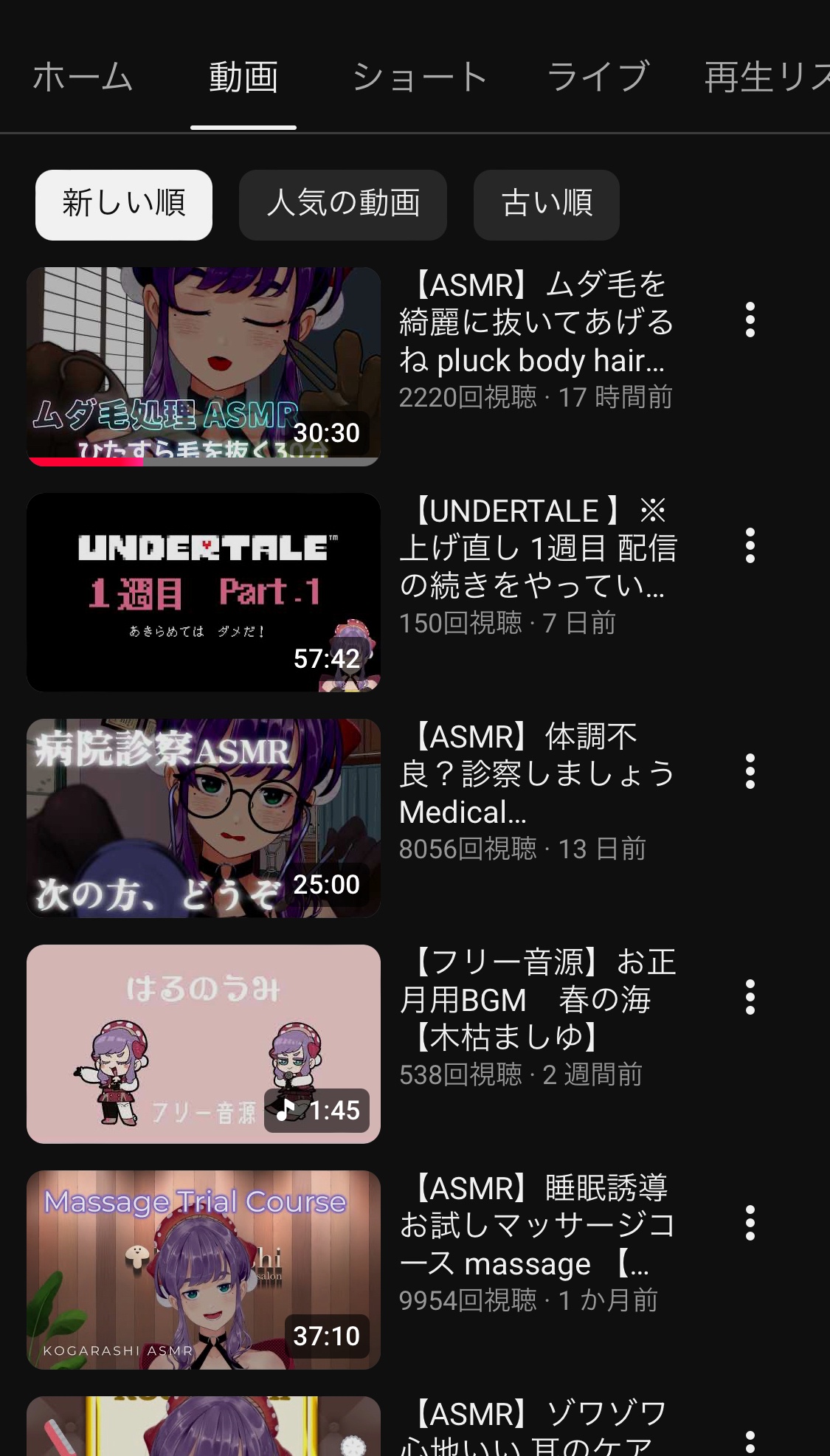Switch to the ホーム tab
This screenshot has height=1456, width=830.
pos(83,77)
